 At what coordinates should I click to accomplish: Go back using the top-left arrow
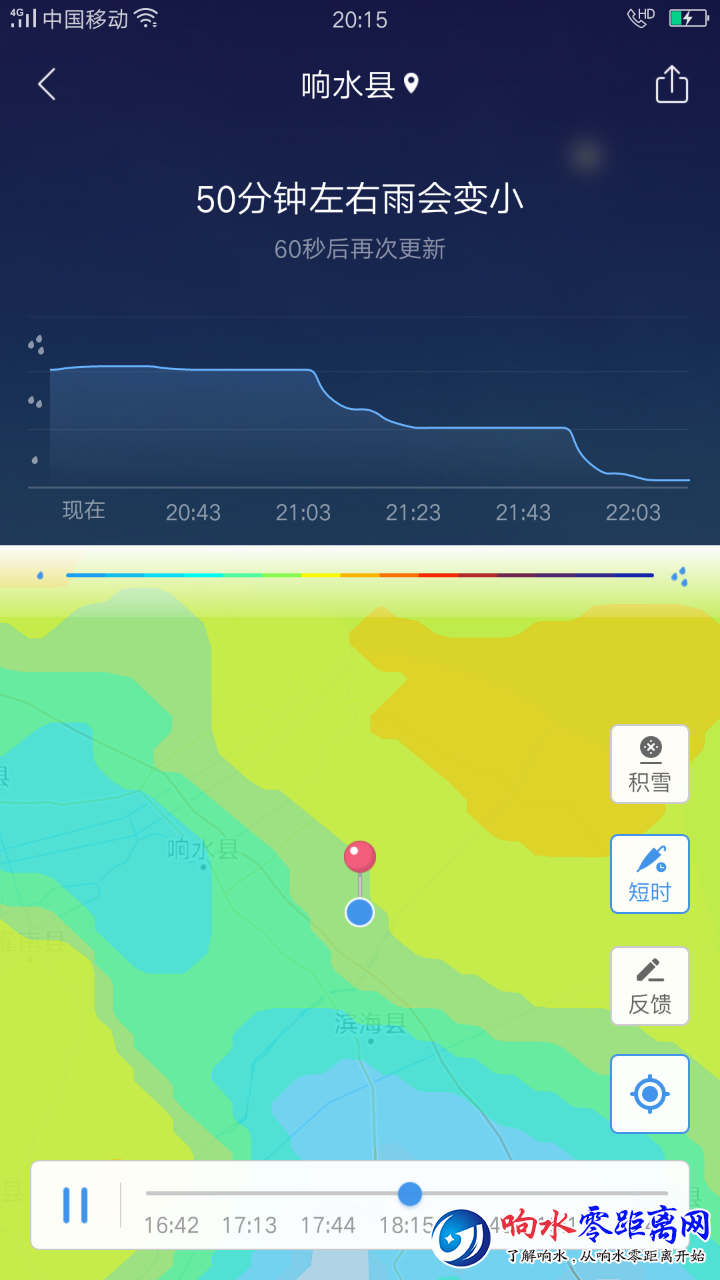tap(46, 85)
